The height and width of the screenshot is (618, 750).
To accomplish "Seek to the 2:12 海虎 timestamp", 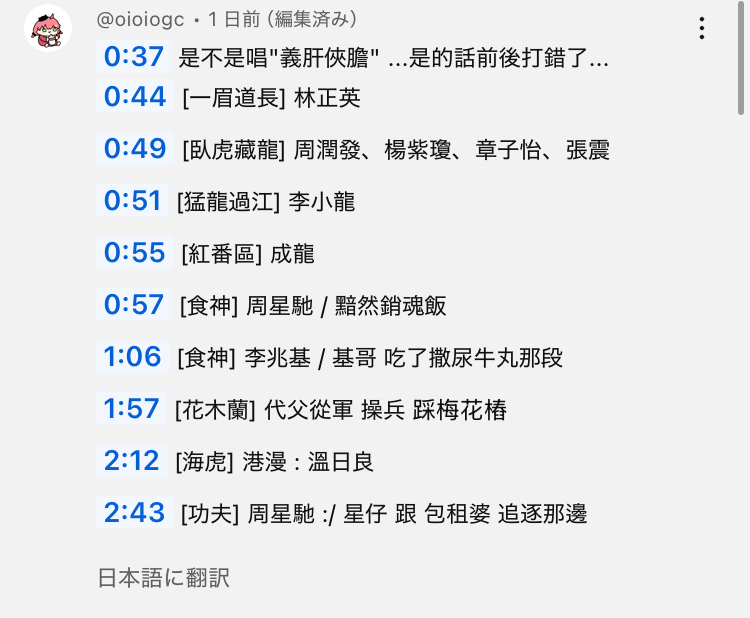I will pyautogui.click(x=131, y=461).
